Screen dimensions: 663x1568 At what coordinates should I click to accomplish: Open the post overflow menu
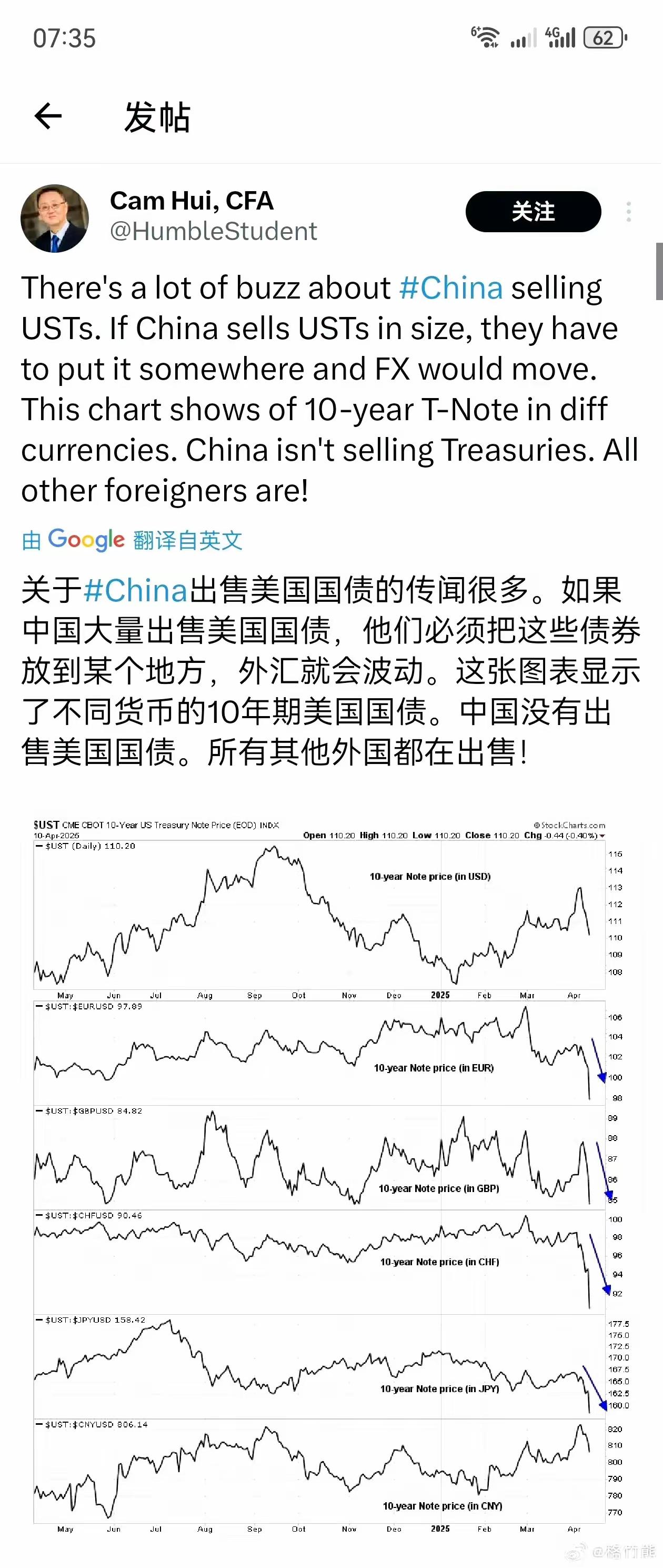point(628,212)
